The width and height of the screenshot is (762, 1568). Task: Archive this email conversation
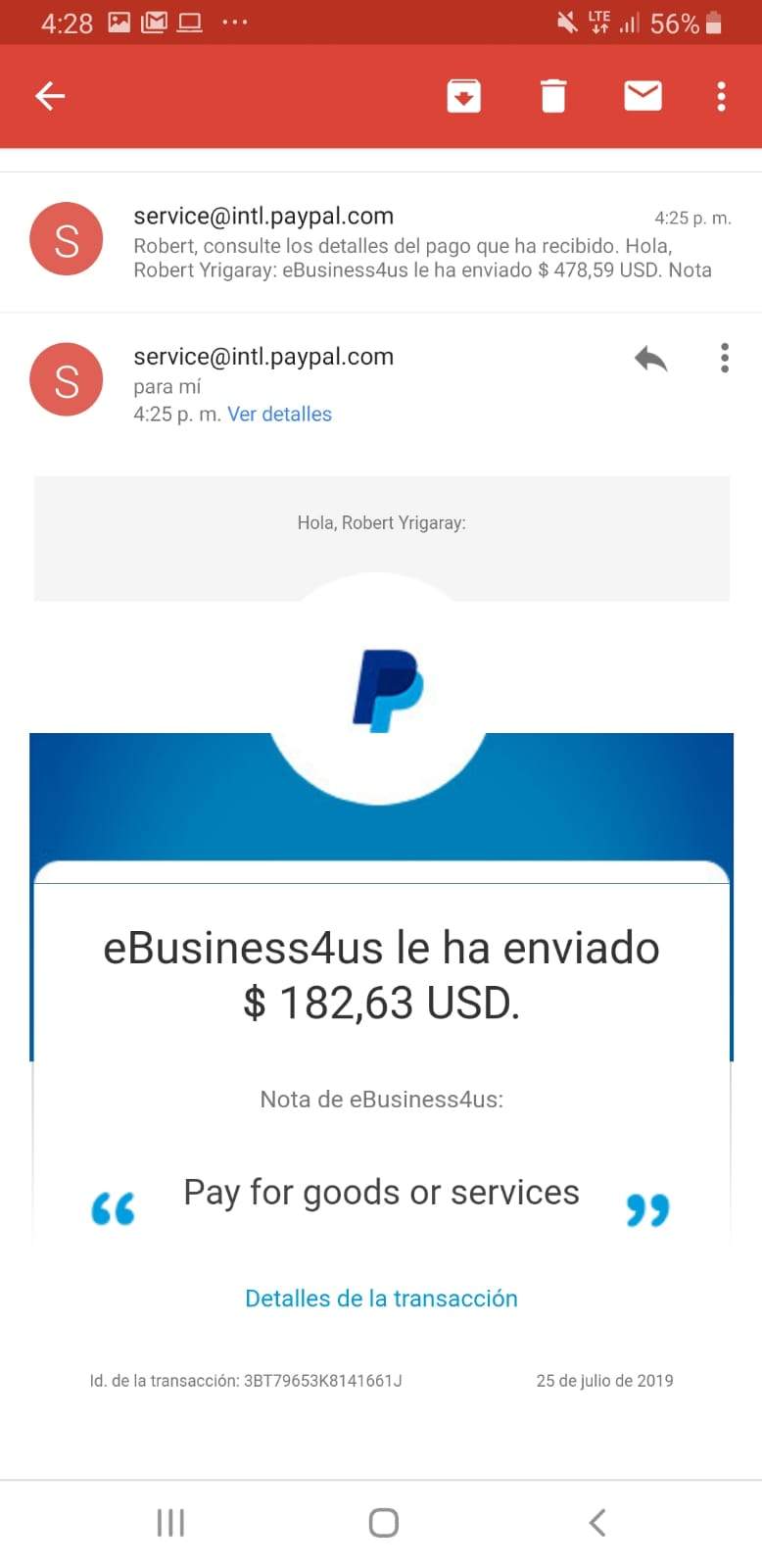[x=463, y=96]
